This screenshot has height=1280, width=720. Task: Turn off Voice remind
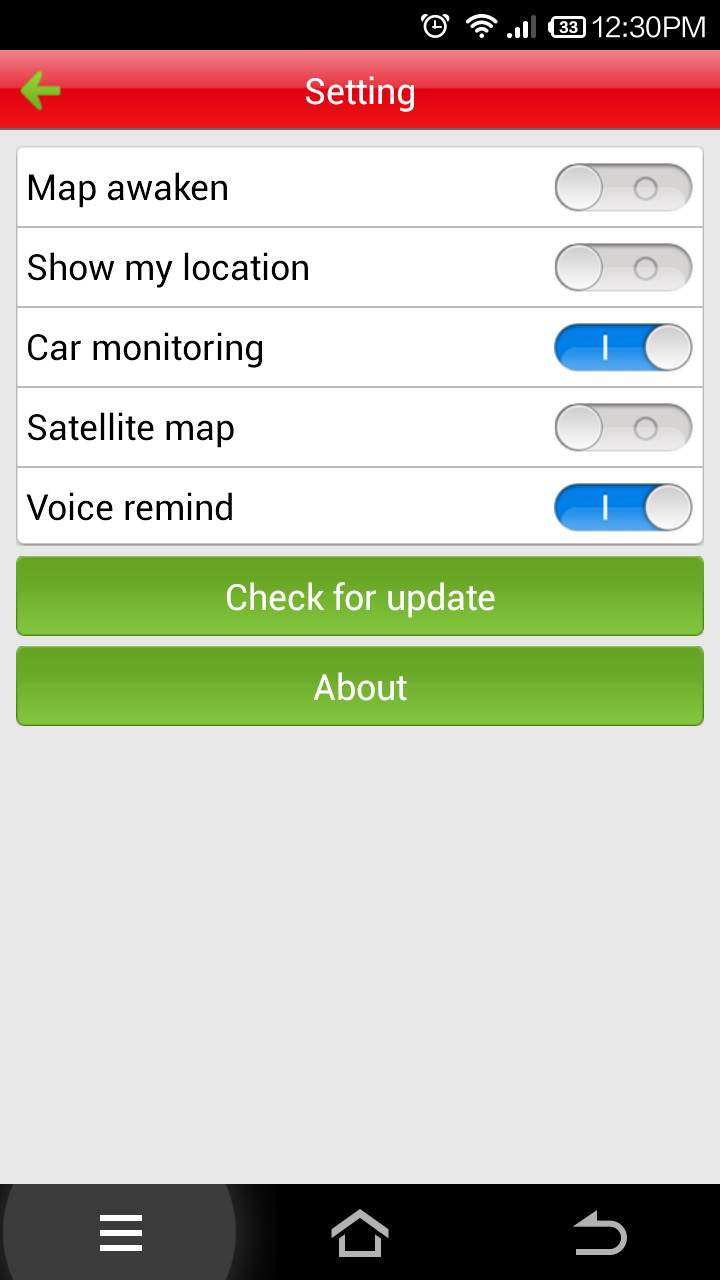[623, 508]
